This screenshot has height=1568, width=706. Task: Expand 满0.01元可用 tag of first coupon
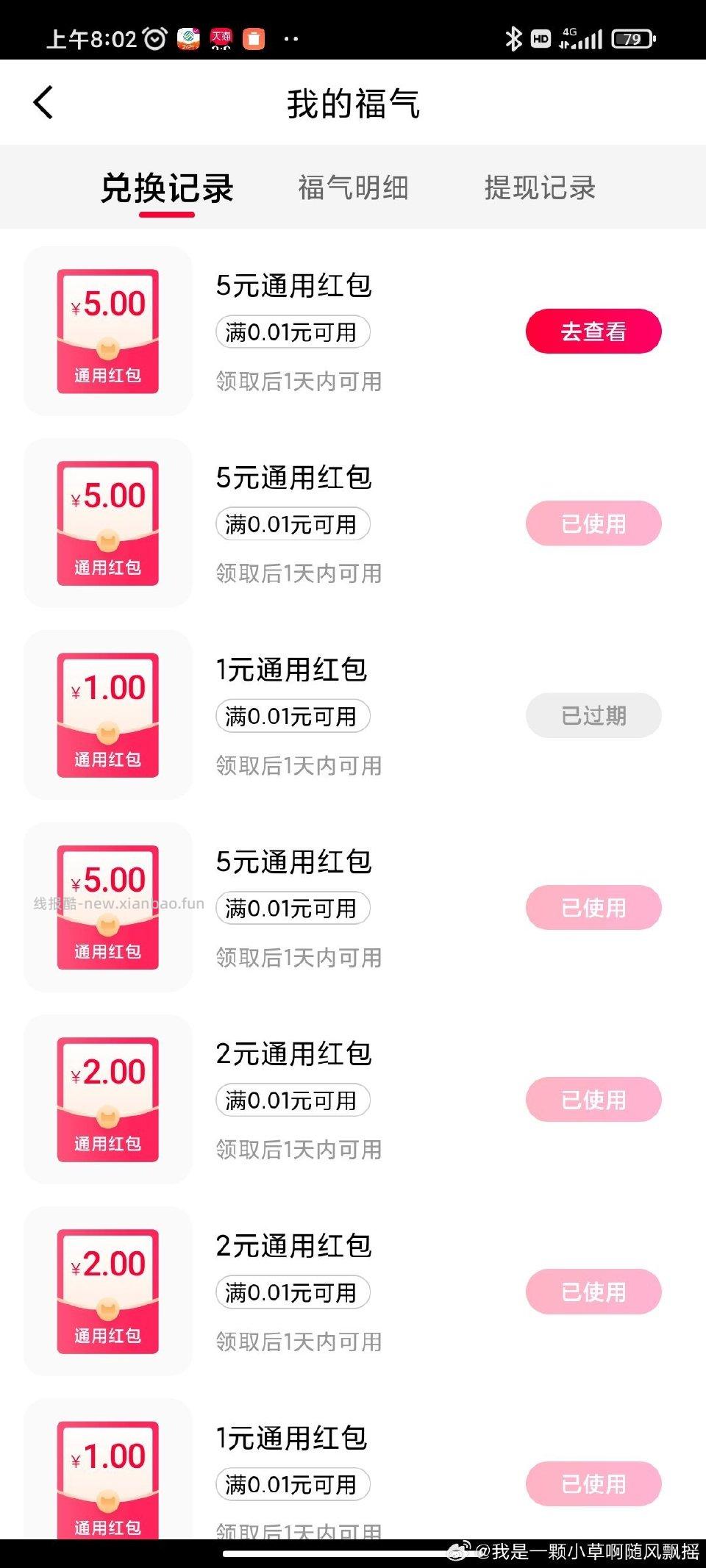click(293, 332)
